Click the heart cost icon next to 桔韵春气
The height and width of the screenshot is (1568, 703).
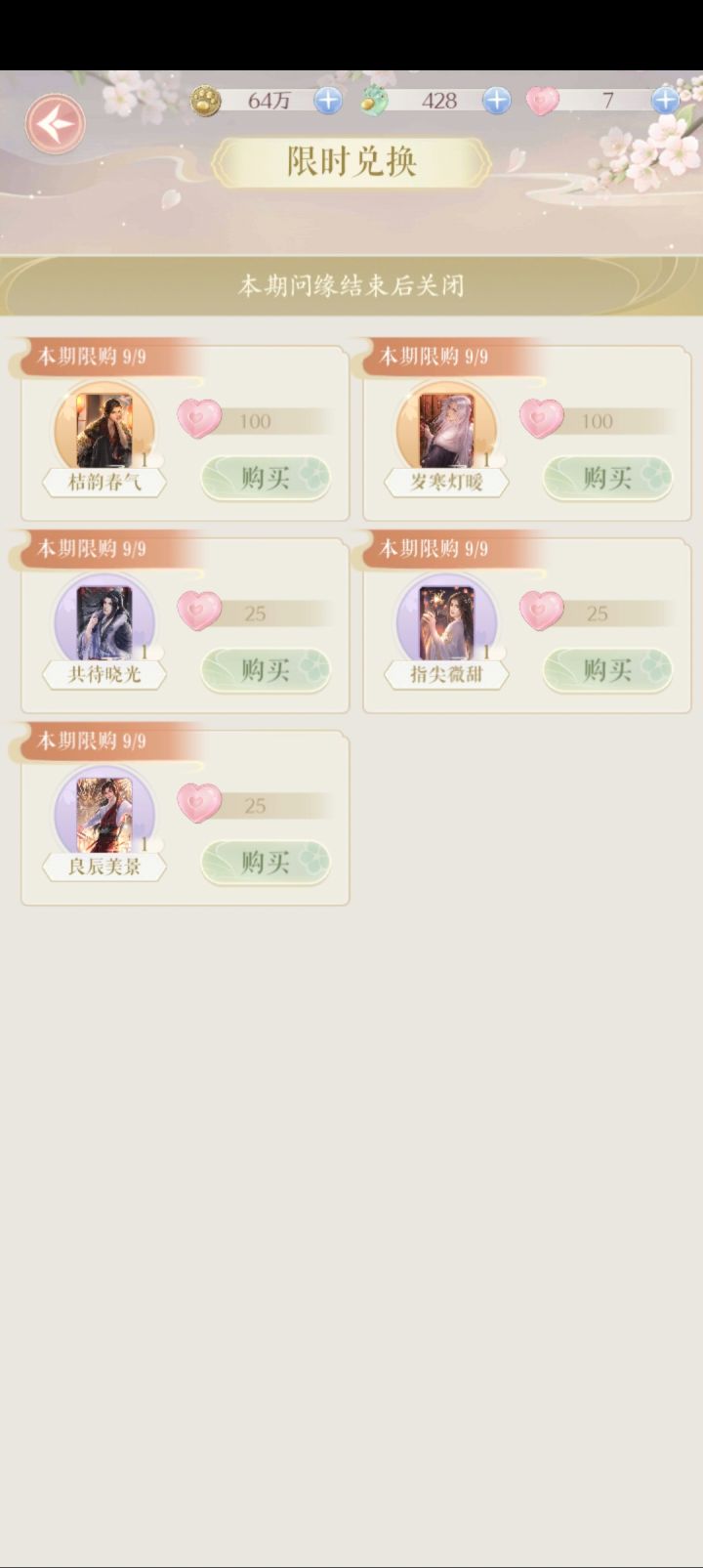coord(200,419)
